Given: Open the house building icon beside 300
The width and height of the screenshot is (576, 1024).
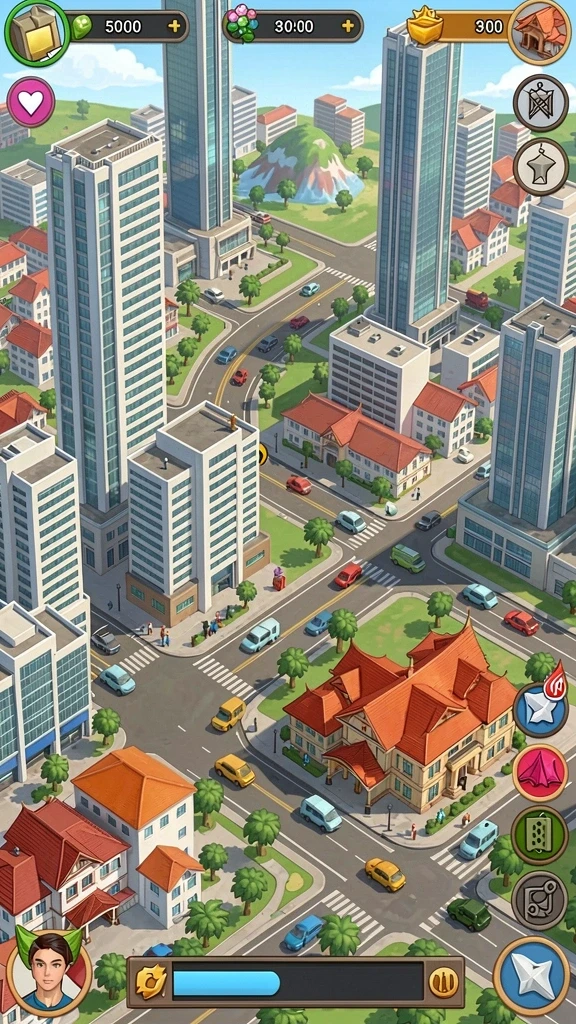Looking at the screenshot, I should [x=539, y=33].
